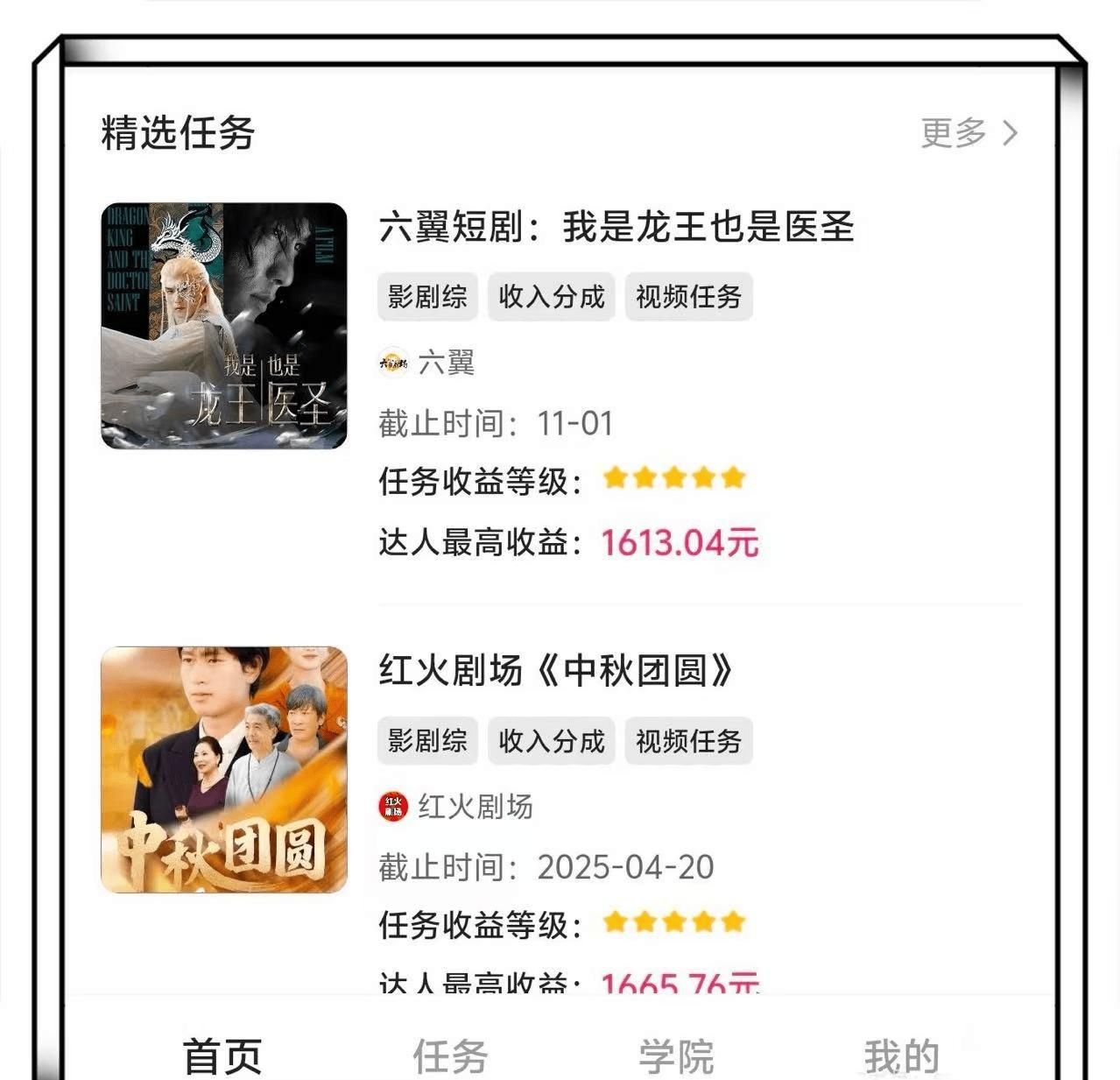Open task 红火剧场《中秋团圆》
Screen dimensions: 1120x1080
point(557,671)
